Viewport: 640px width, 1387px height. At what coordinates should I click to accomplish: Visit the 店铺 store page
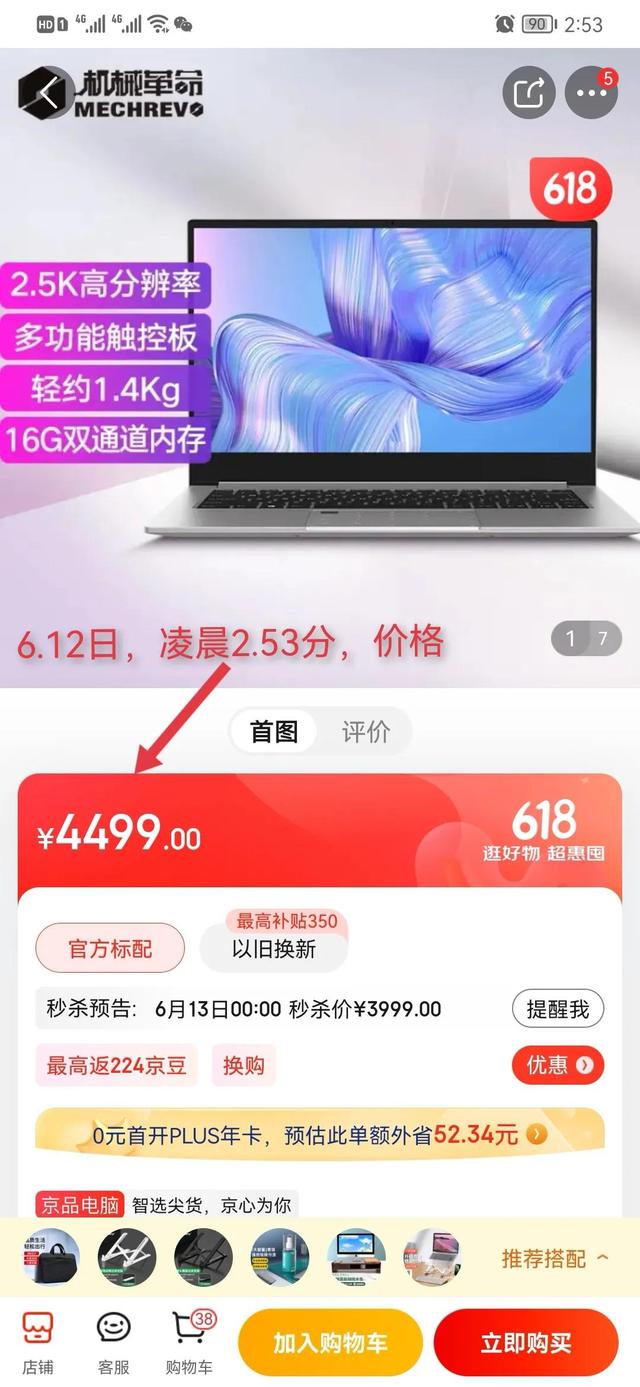point(38,1342)
